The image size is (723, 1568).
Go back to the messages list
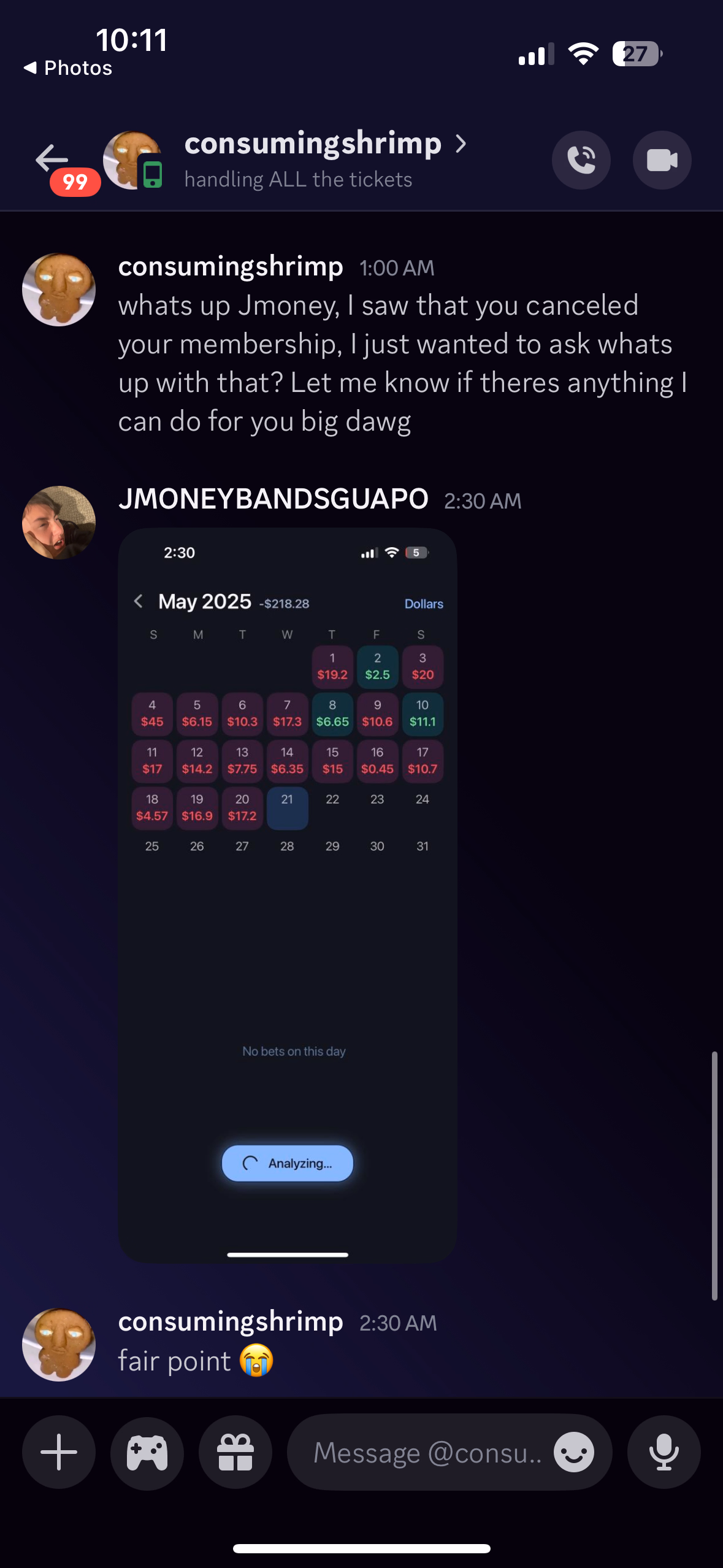click(52, 159)
